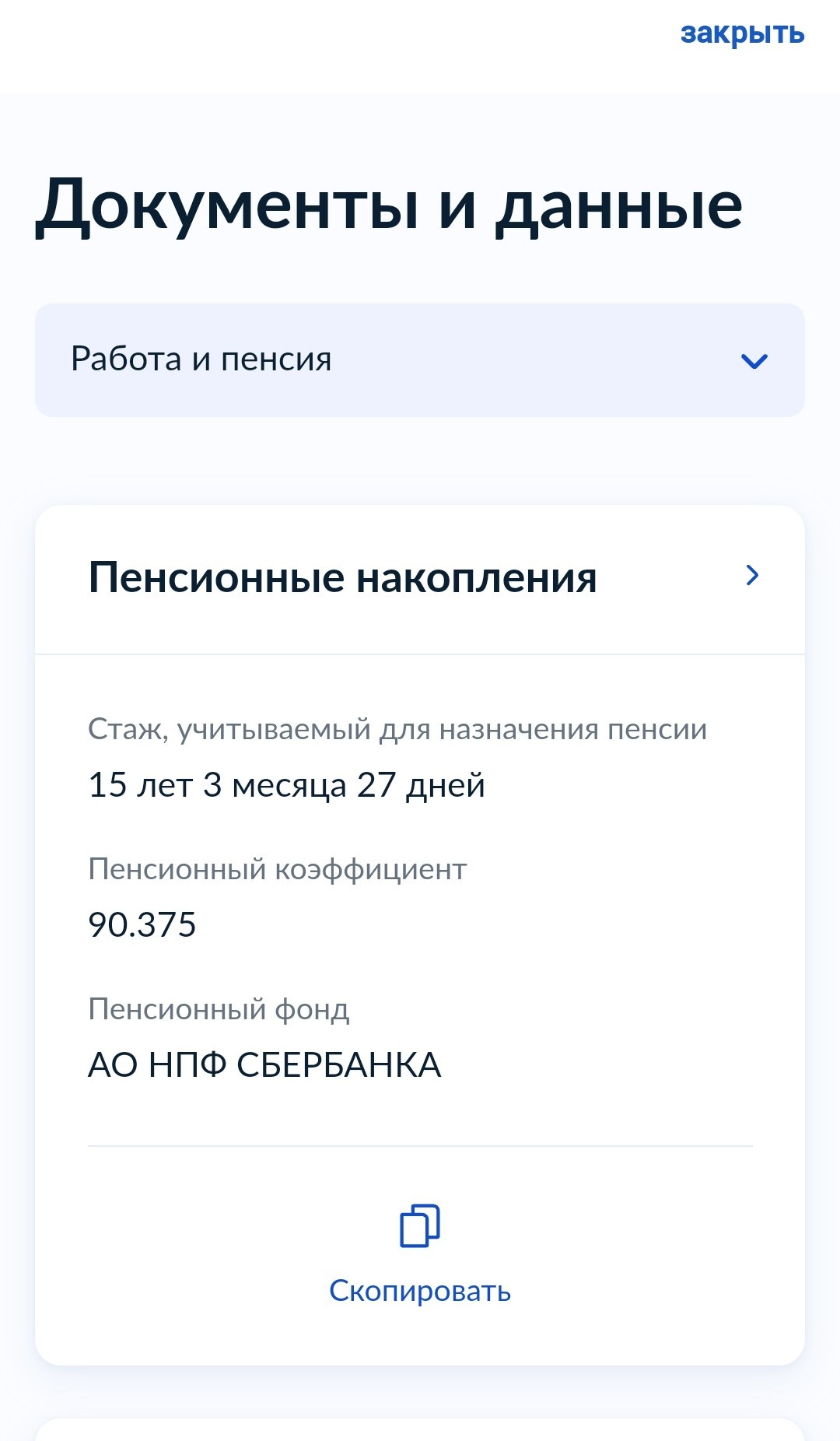Expand the Работа и пенсия dropdown
840x1441 pixels.
420,360
